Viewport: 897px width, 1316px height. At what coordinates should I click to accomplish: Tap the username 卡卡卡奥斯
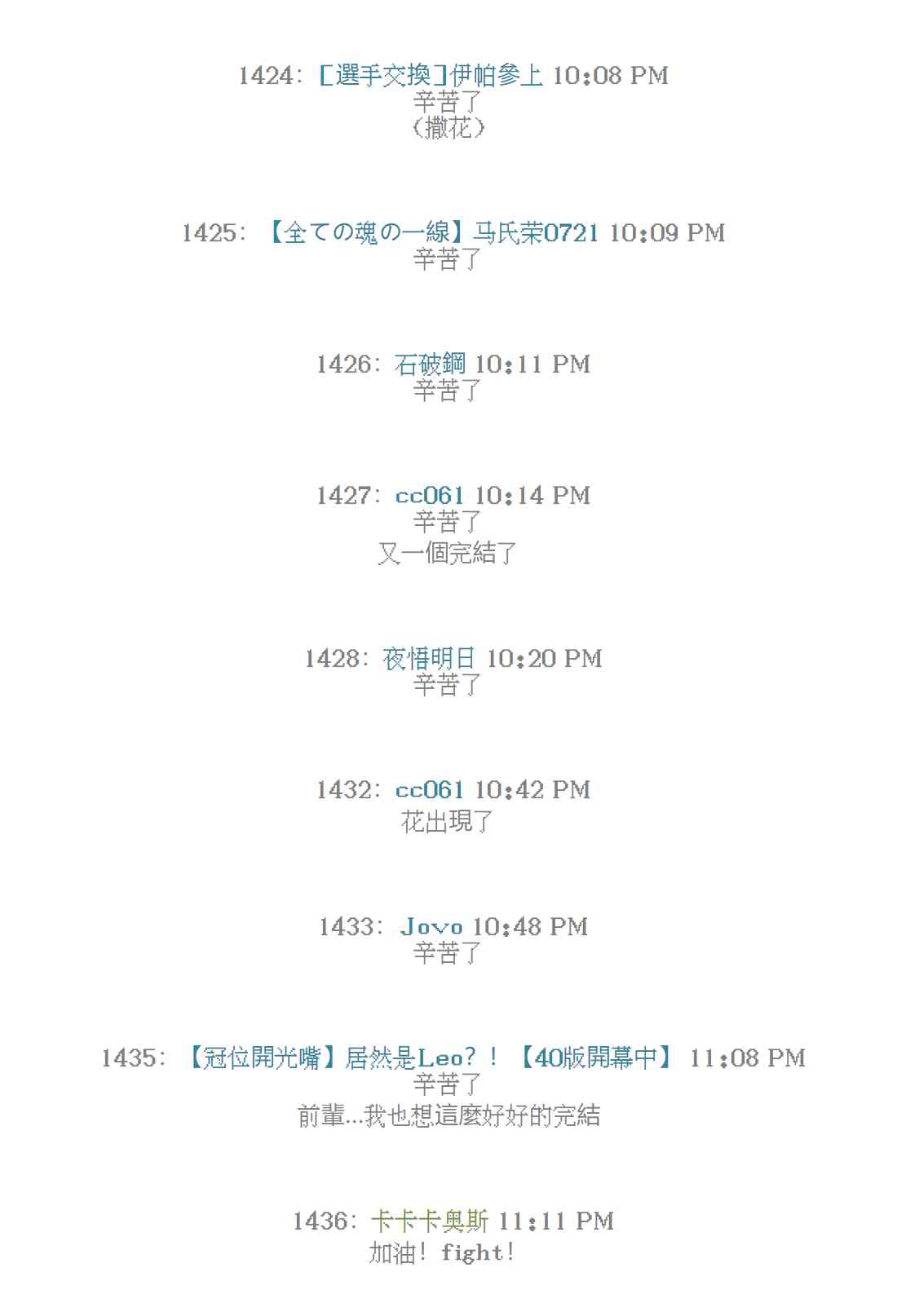tap(430, 1221)
